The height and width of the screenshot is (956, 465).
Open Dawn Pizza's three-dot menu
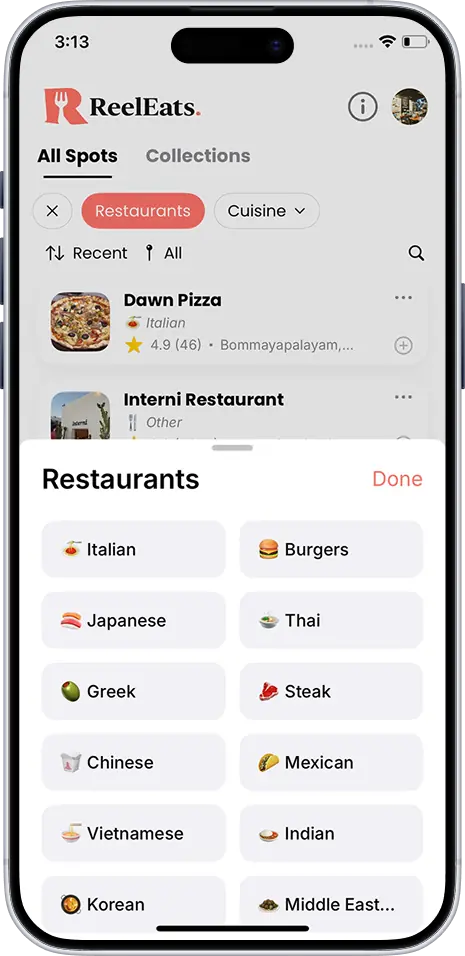403,298
